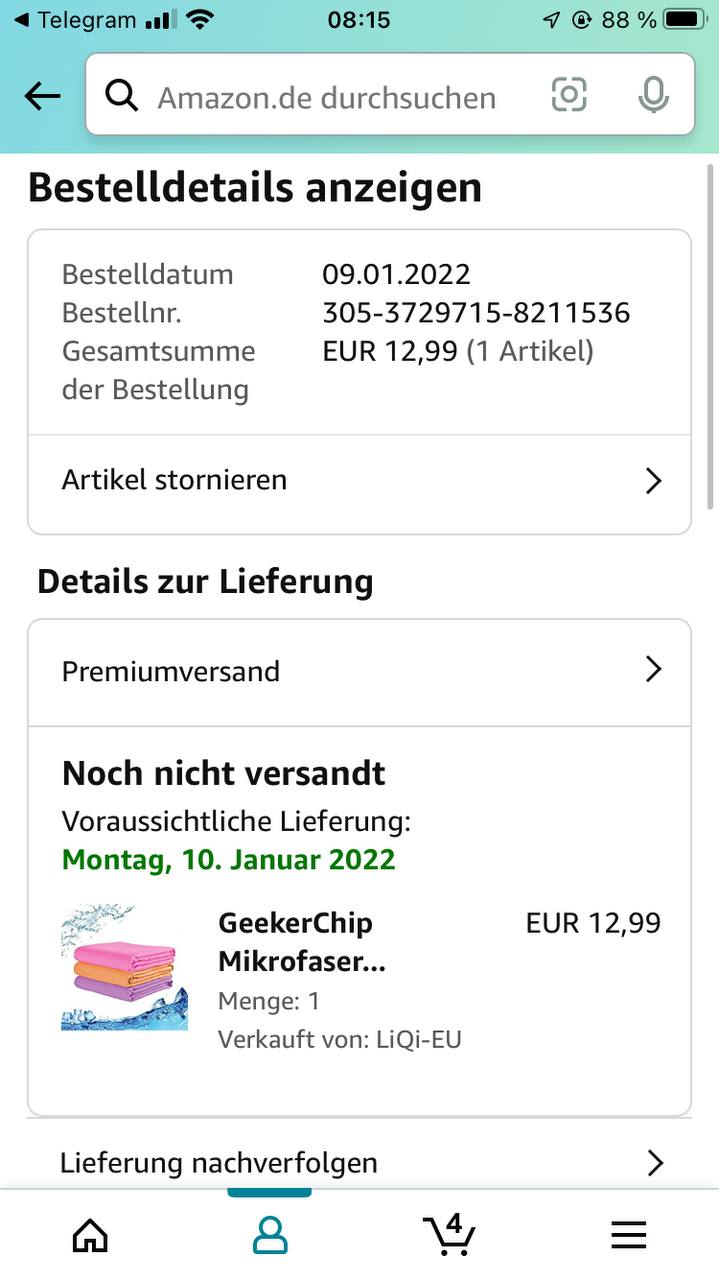The image size is (719, 1280).
Task: Open Artikel stornieren
Action: click(x=359, y=480)
